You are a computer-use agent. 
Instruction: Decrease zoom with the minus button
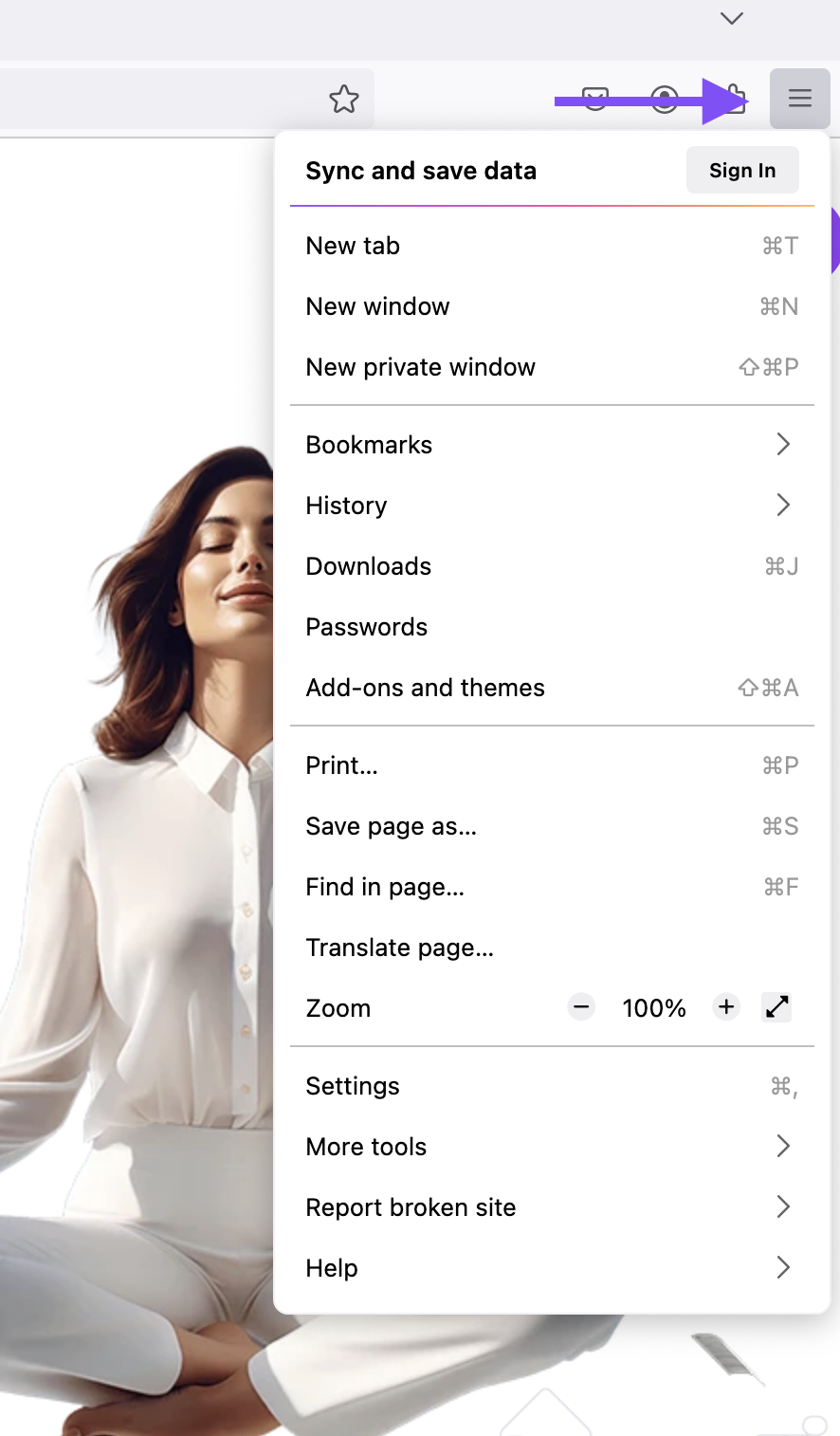[x=581, y=1007]
